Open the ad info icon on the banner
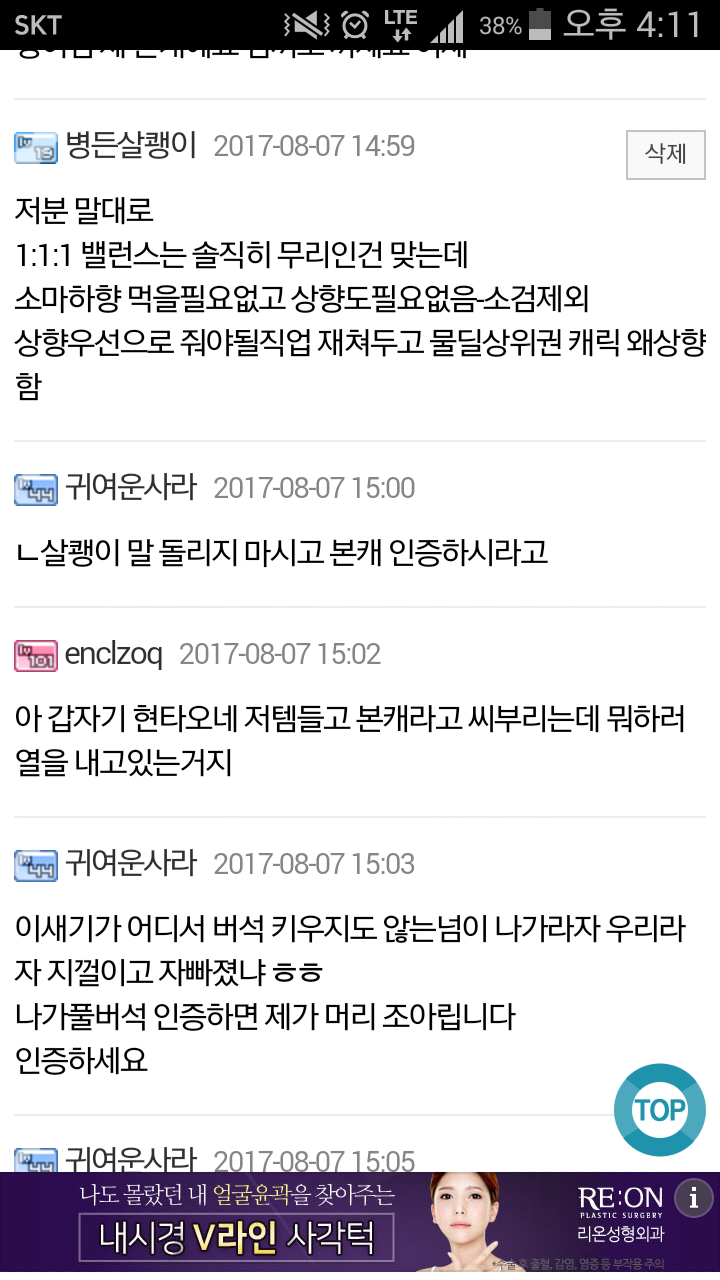Viewport: 720px width, 1280px height. (x=694, y=1197)
